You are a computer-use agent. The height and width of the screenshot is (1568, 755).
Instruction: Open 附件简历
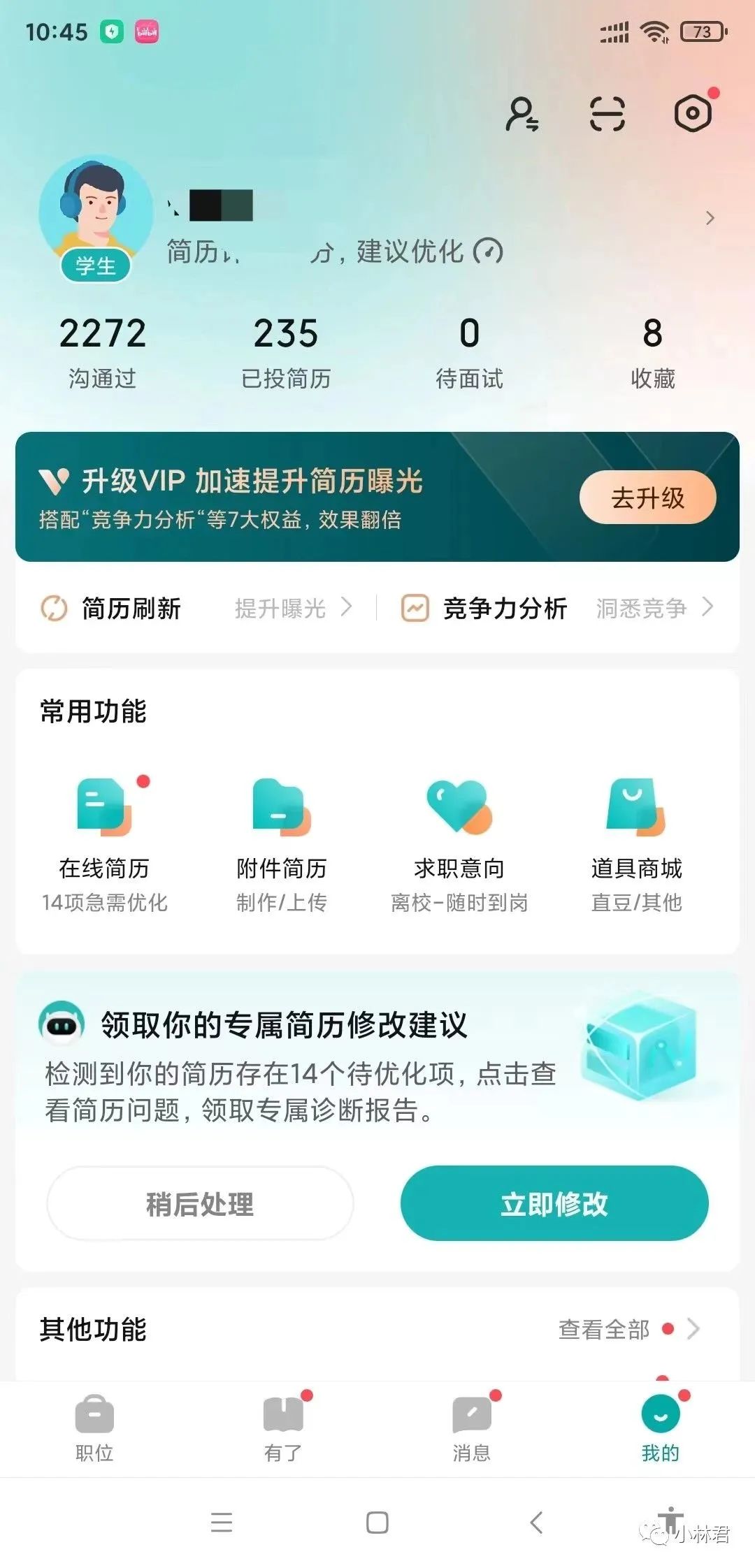[x=282, y=845]
